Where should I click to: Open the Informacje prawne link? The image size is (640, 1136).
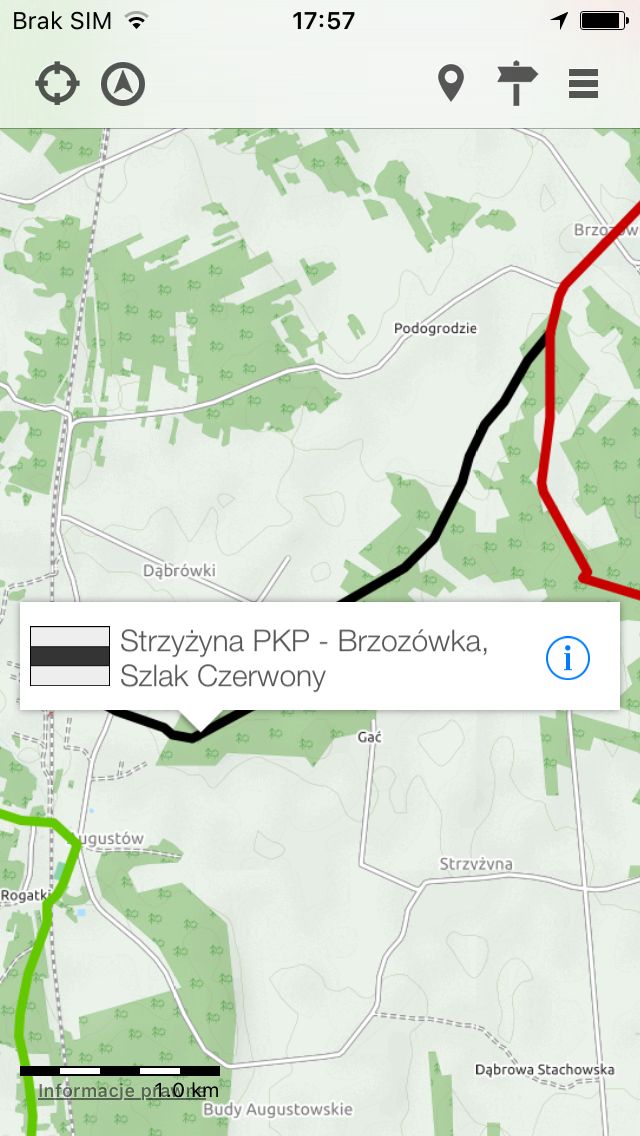coord(121,1091)
